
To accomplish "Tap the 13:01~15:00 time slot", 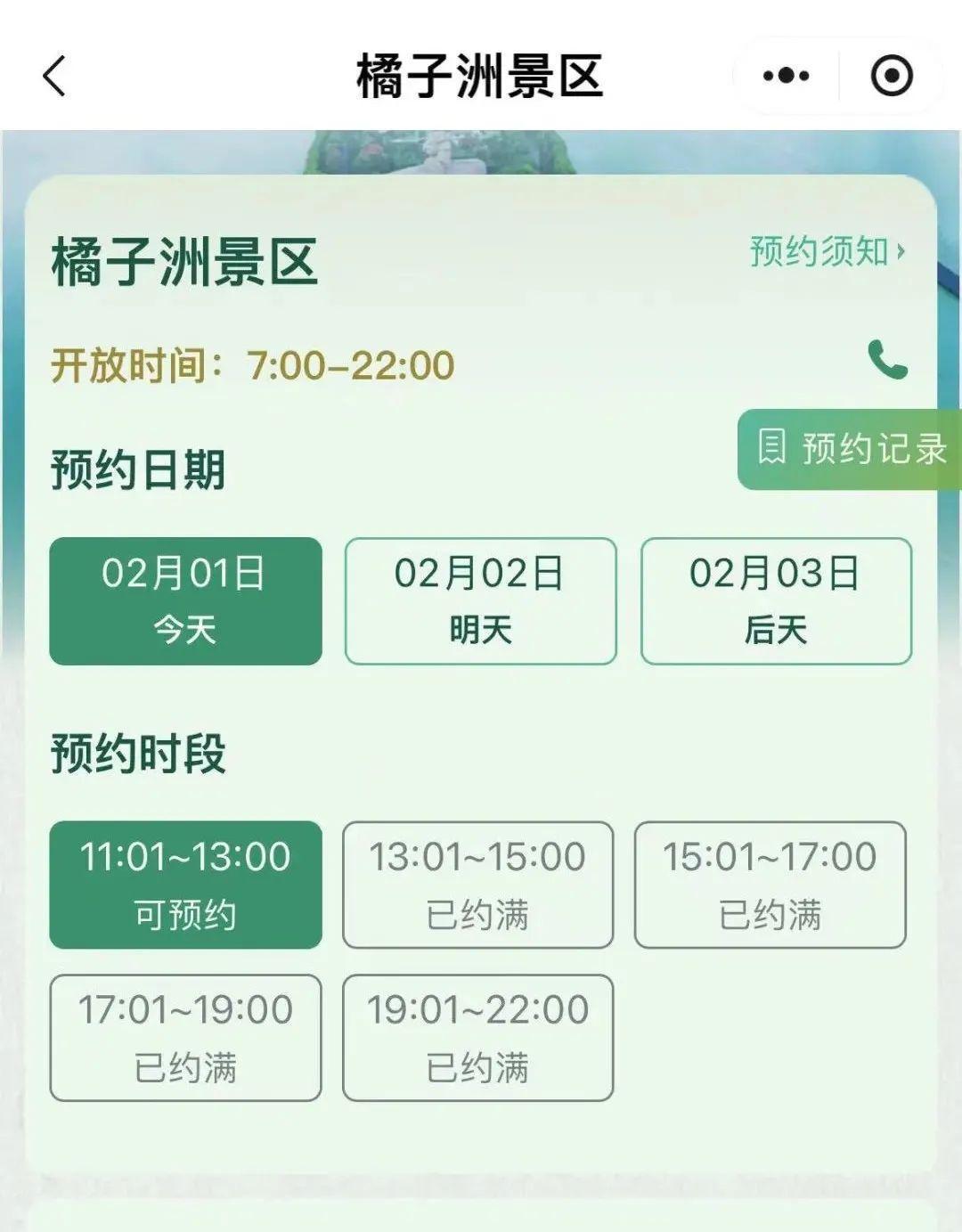I will point(477,884).
